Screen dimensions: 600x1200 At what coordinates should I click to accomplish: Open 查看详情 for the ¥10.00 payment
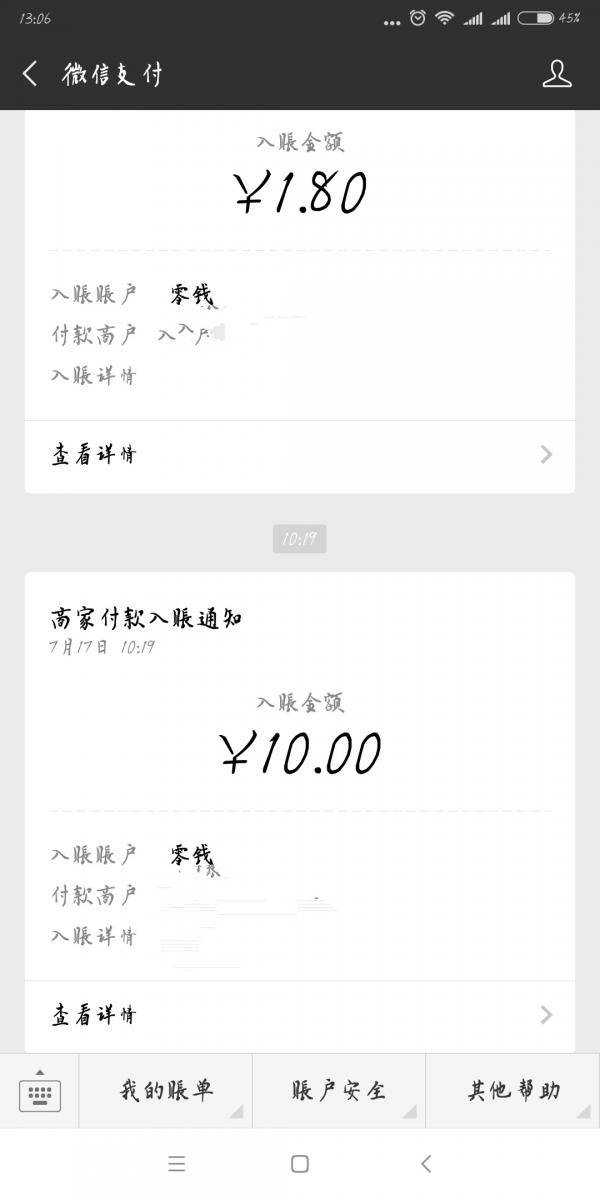pyautogui.click(x=300, y=1015)
